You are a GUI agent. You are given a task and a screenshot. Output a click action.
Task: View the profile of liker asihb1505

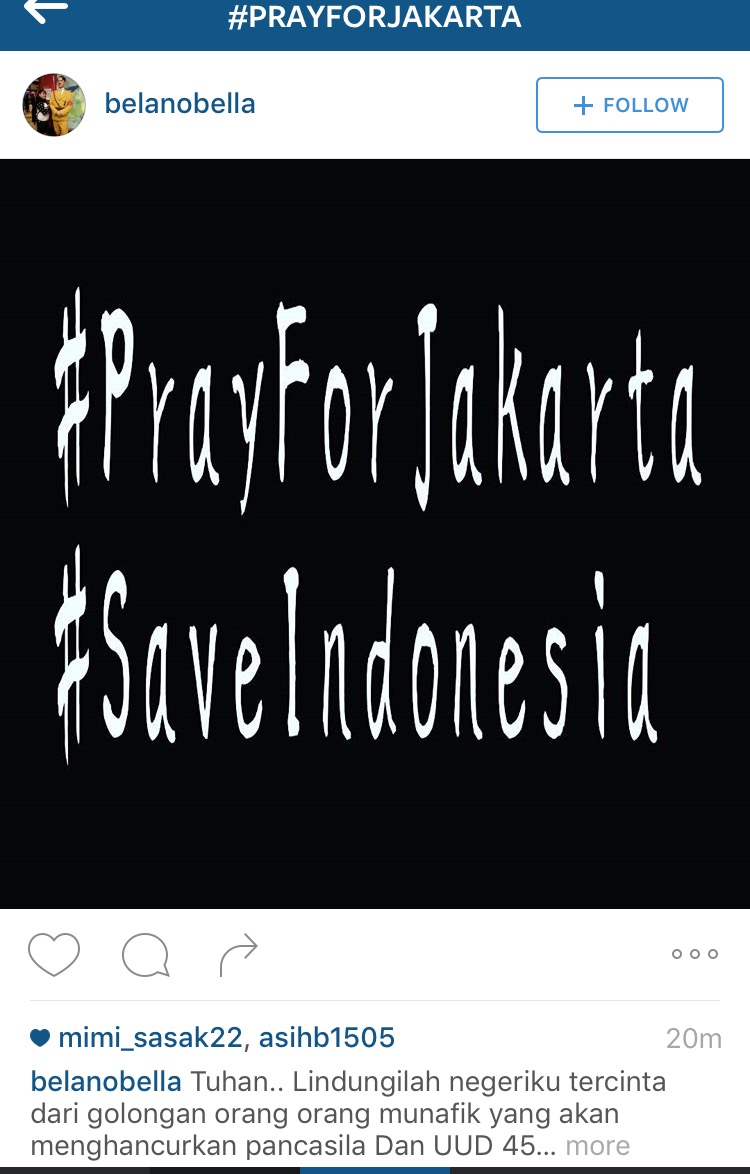[327, 1038]
